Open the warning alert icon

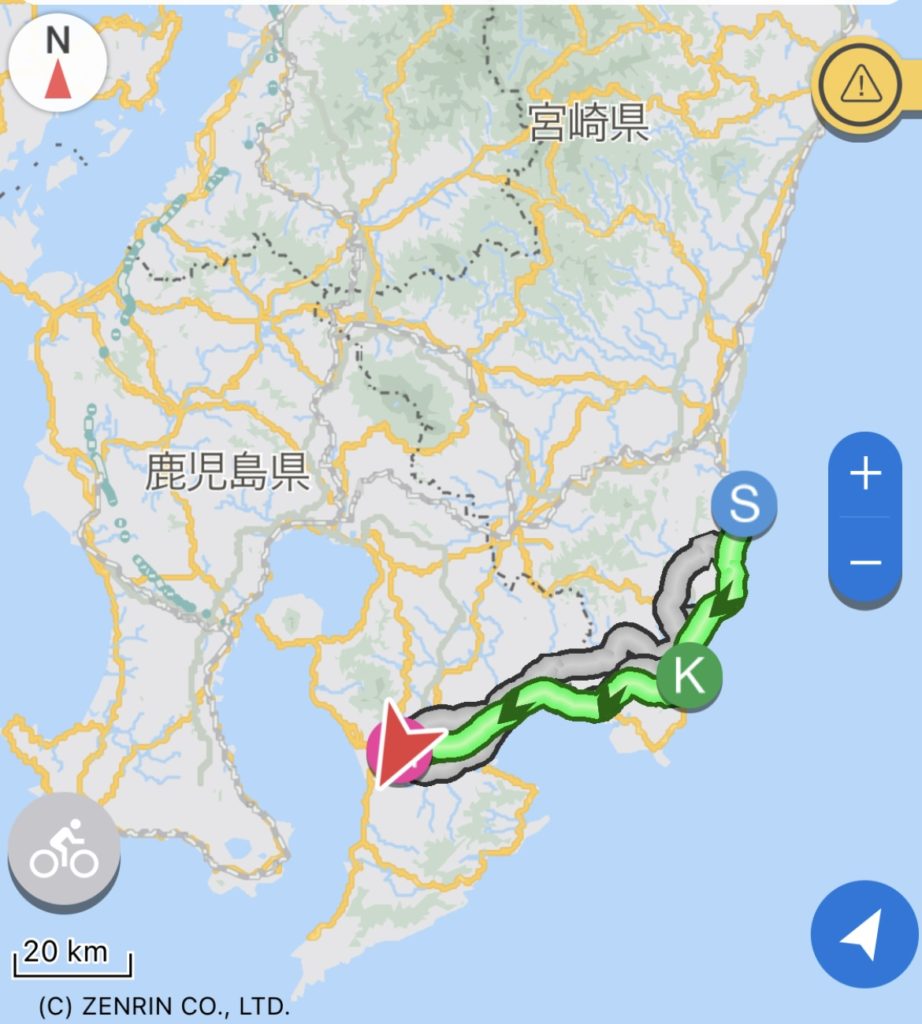click(x=861, y=86)
